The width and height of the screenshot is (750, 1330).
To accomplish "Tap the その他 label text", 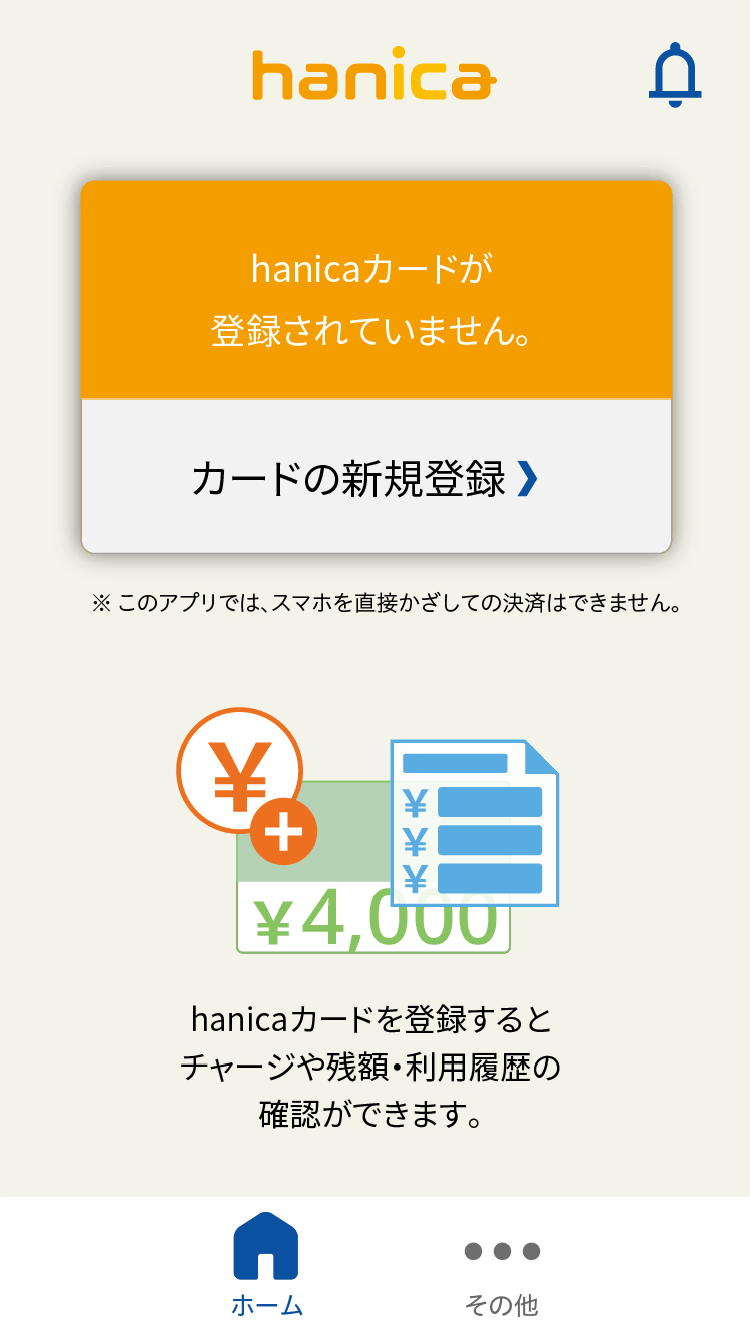I will point(503,1303).
